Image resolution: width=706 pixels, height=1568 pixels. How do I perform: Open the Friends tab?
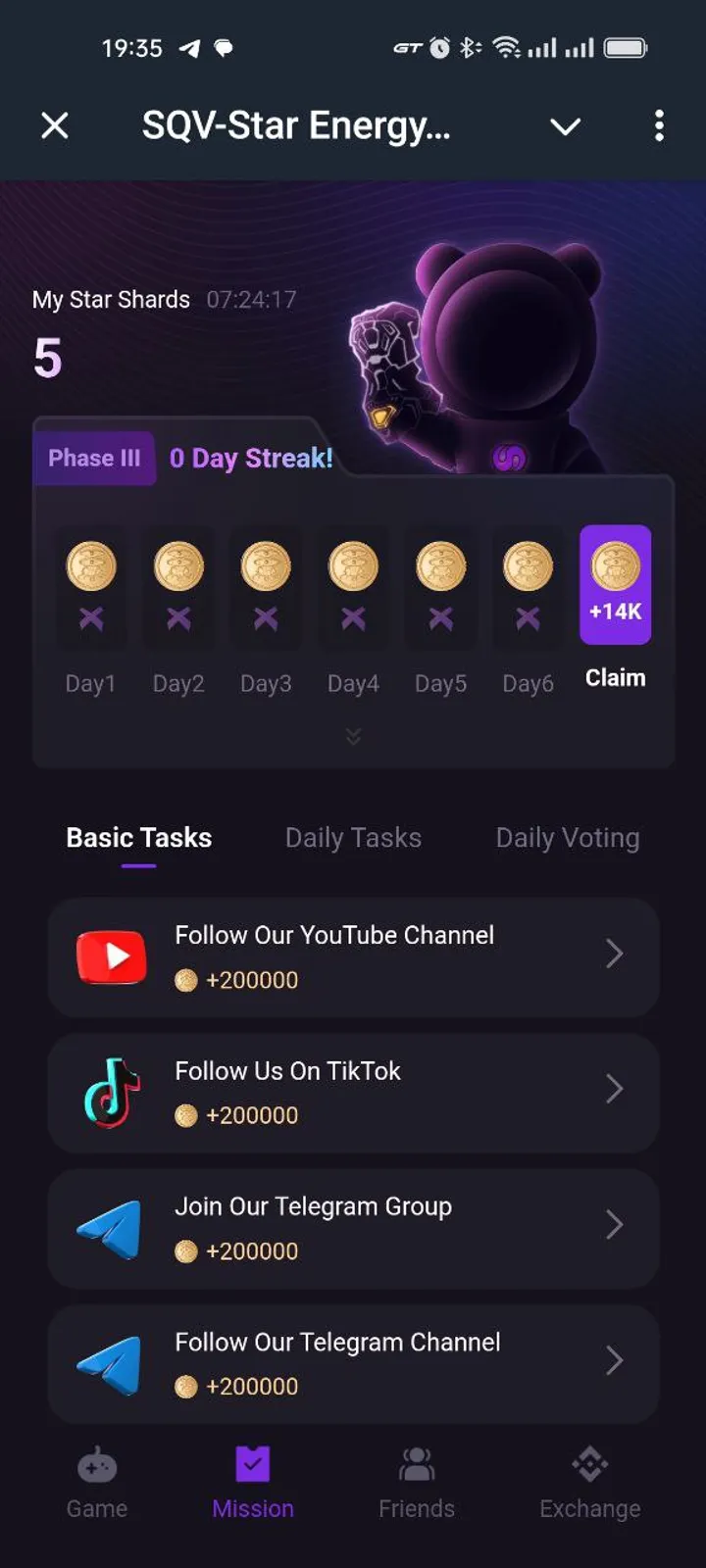point(417,1483)
